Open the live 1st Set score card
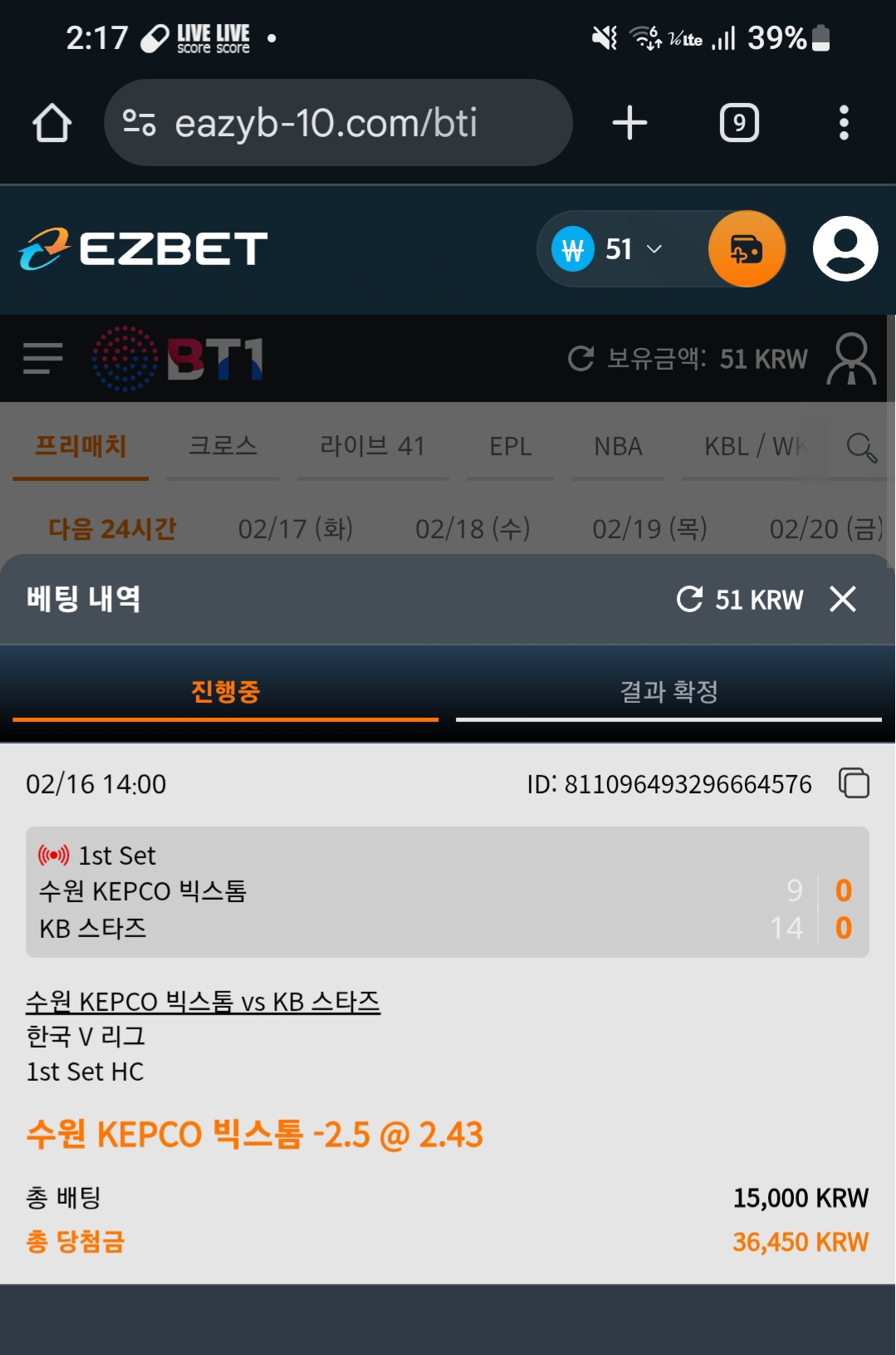Viewport: 896px width, 1355px height. (447, 891)
